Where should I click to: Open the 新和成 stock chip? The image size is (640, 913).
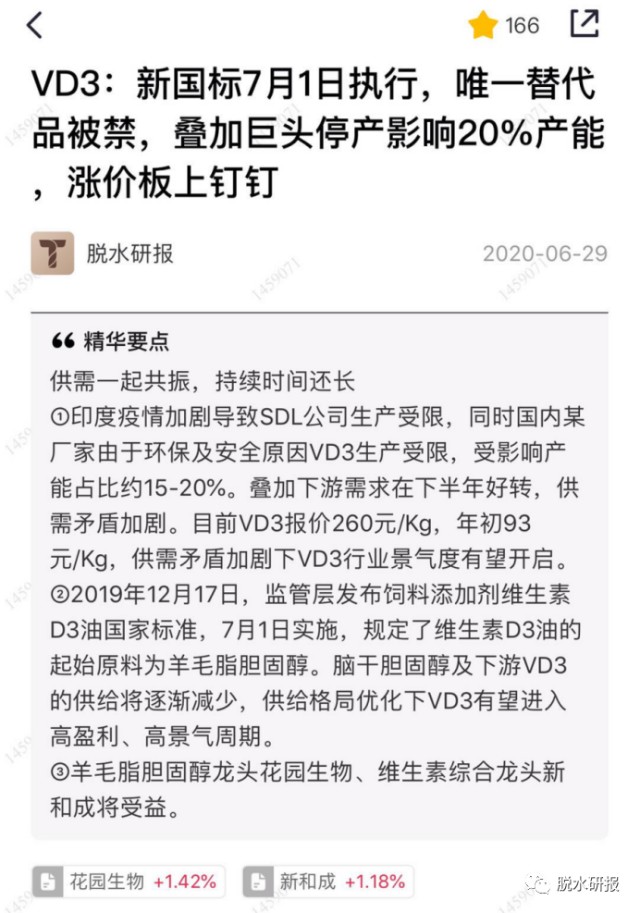[328, 881]
